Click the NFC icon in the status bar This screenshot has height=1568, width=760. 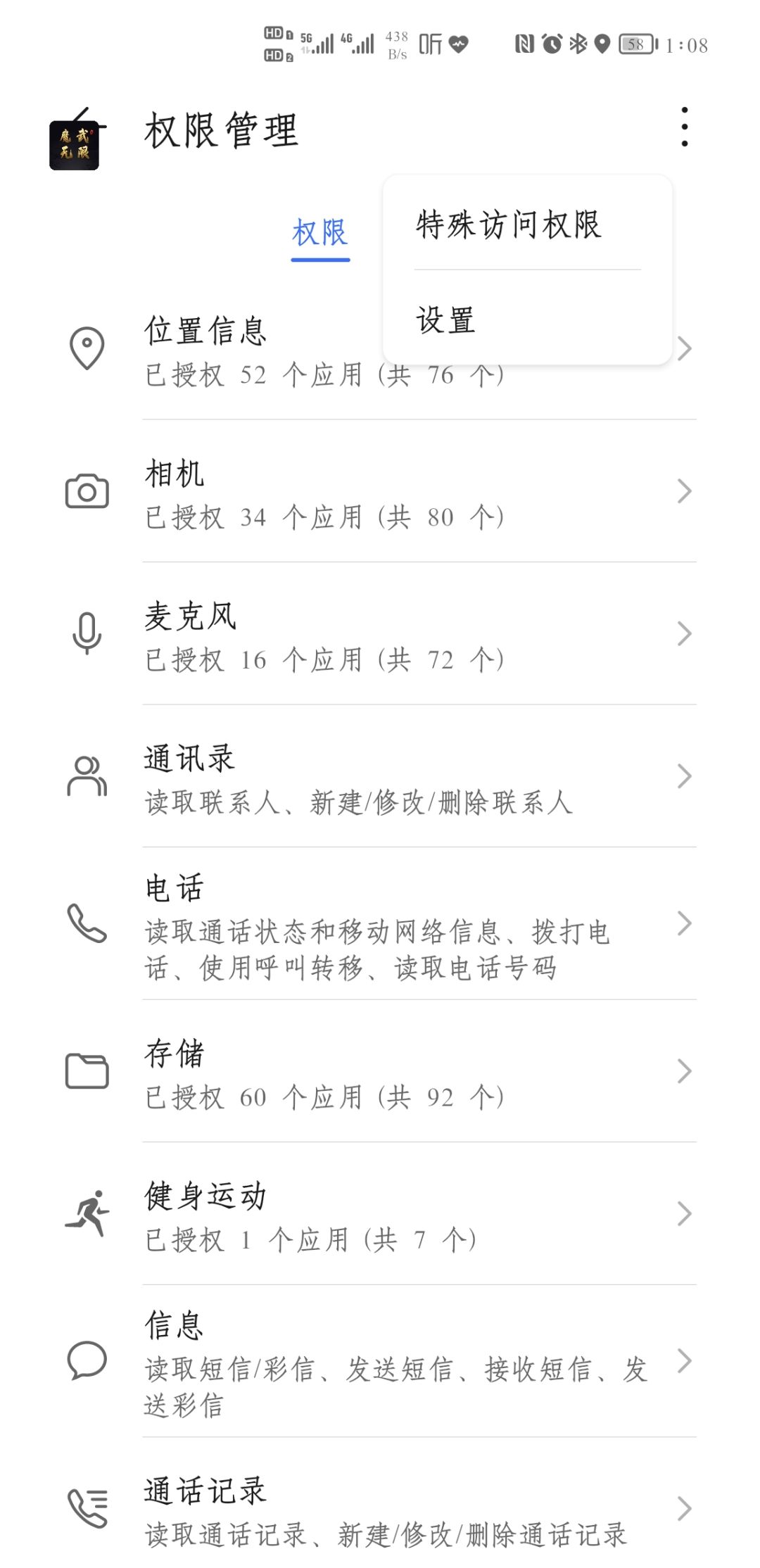[x=526, y=44]
